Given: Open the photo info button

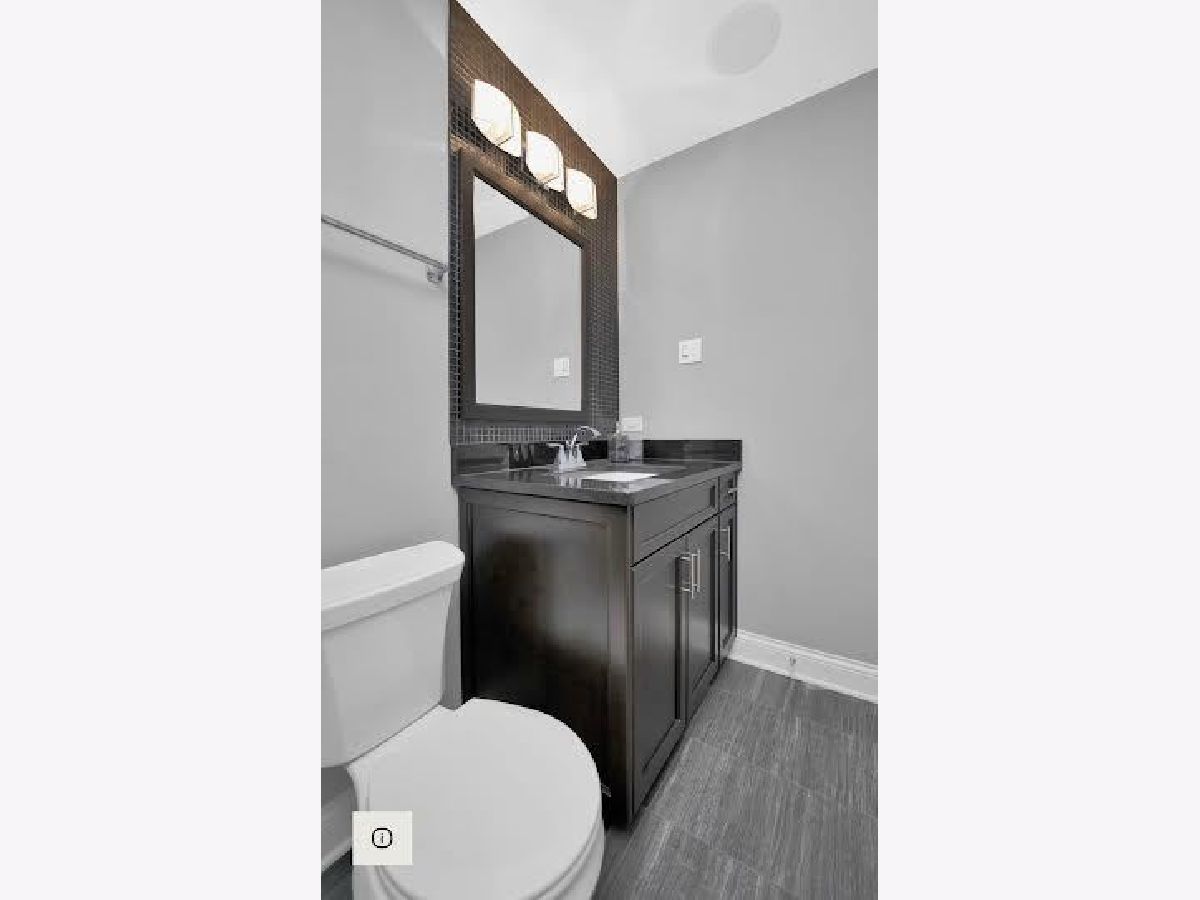Looking at the screenshot, I should [x=382, y=838].
